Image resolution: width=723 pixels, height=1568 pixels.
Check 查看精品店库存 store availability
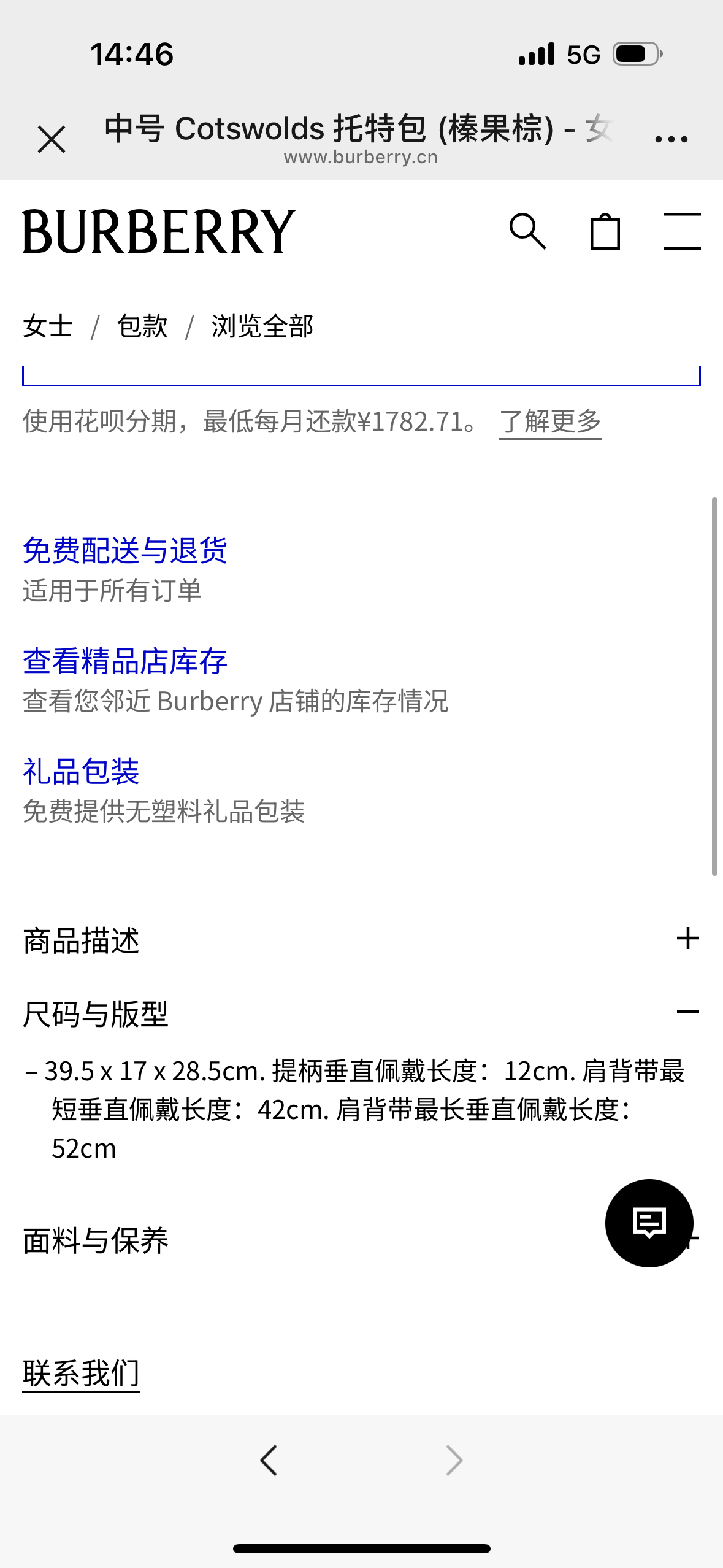125,661
